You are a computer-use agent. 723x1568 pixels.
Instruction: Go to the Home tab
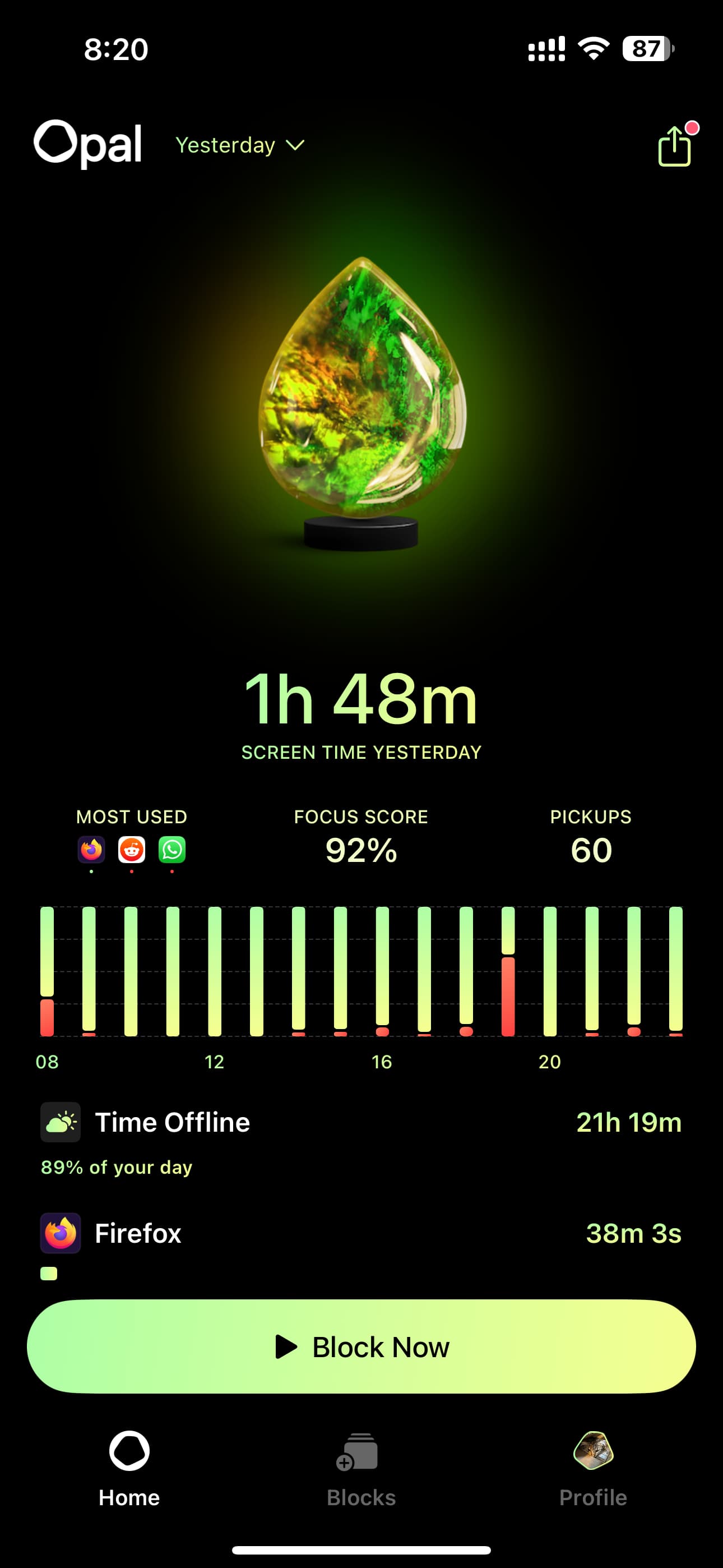129,1469
